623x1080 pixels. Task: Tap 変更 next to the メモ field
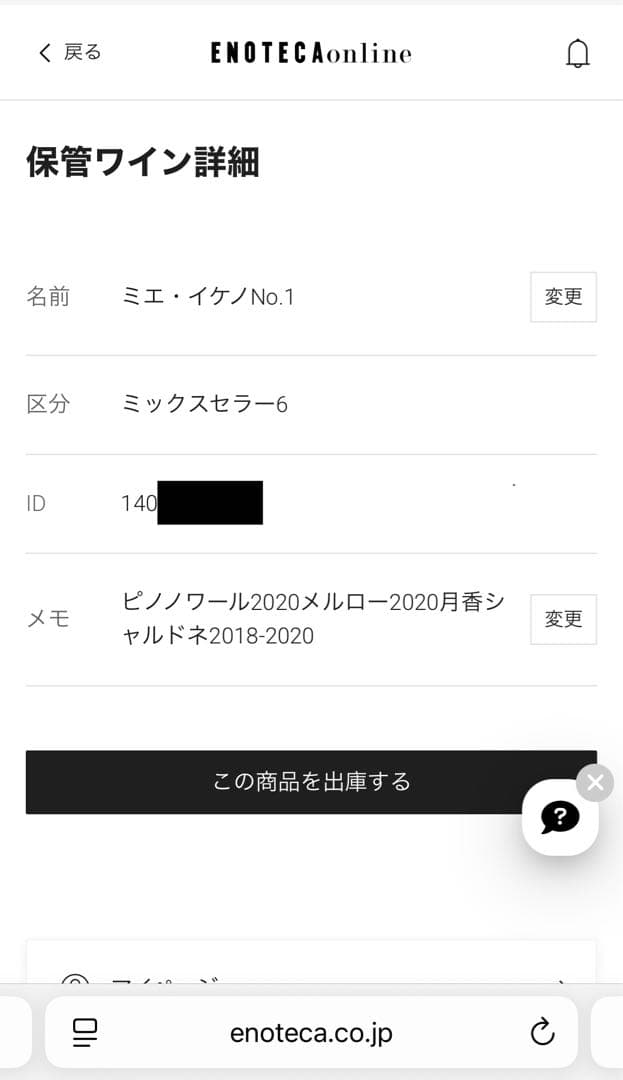tap(563, 619)
